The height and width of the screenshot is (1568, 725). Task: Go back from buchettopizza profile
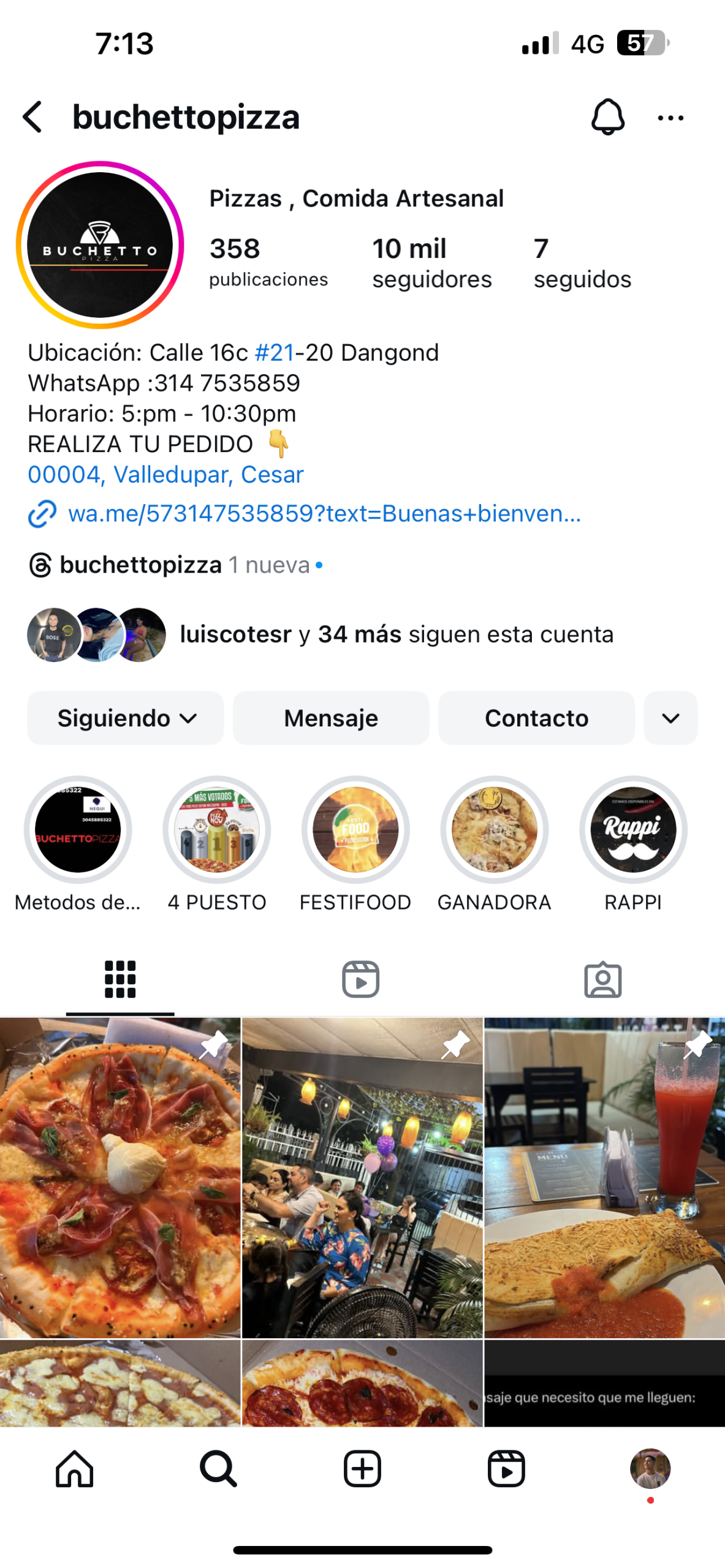click(x=33, y=117)
